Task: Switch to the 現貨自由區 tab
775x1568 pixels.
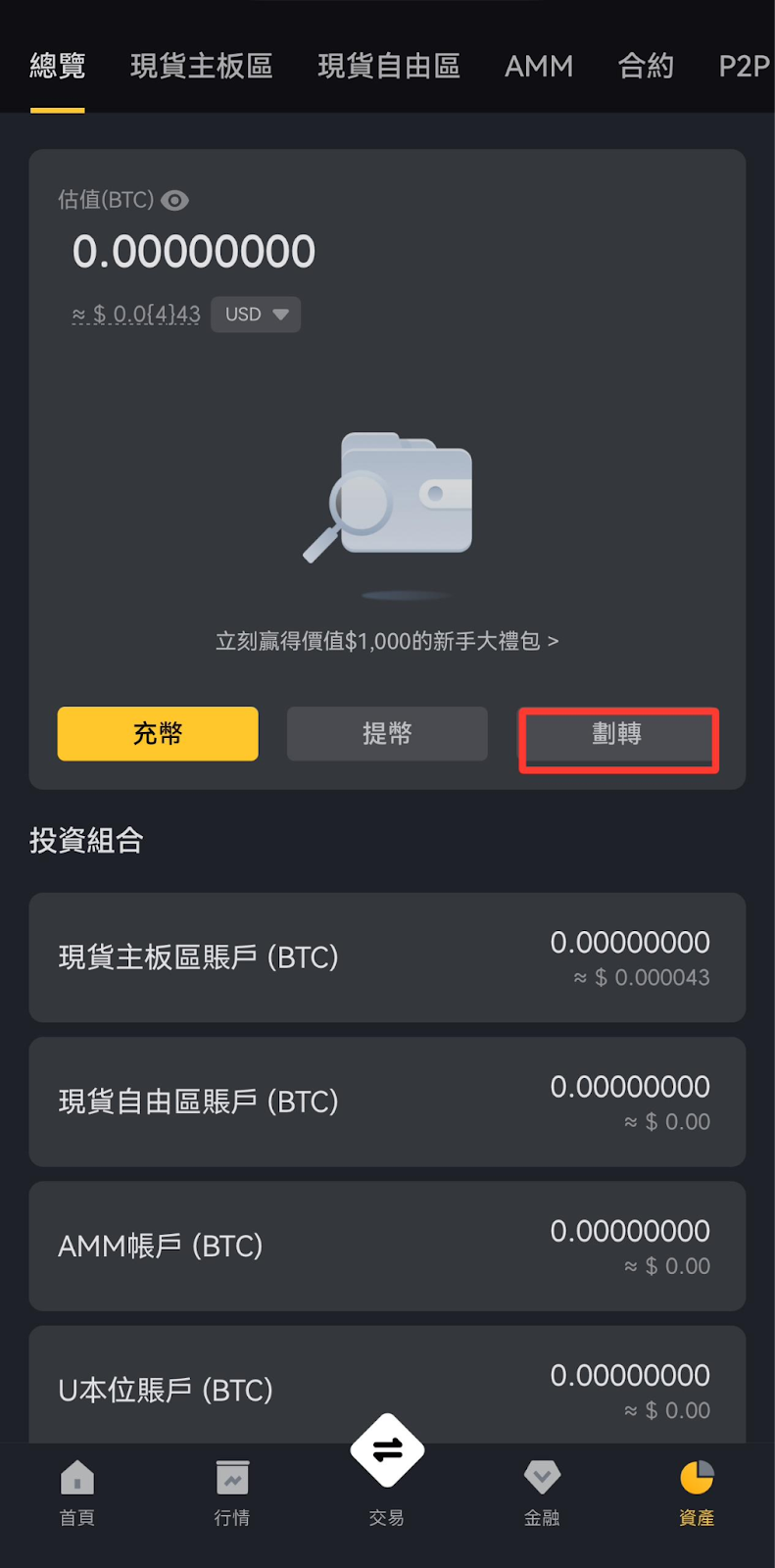Action: point(389,66)
